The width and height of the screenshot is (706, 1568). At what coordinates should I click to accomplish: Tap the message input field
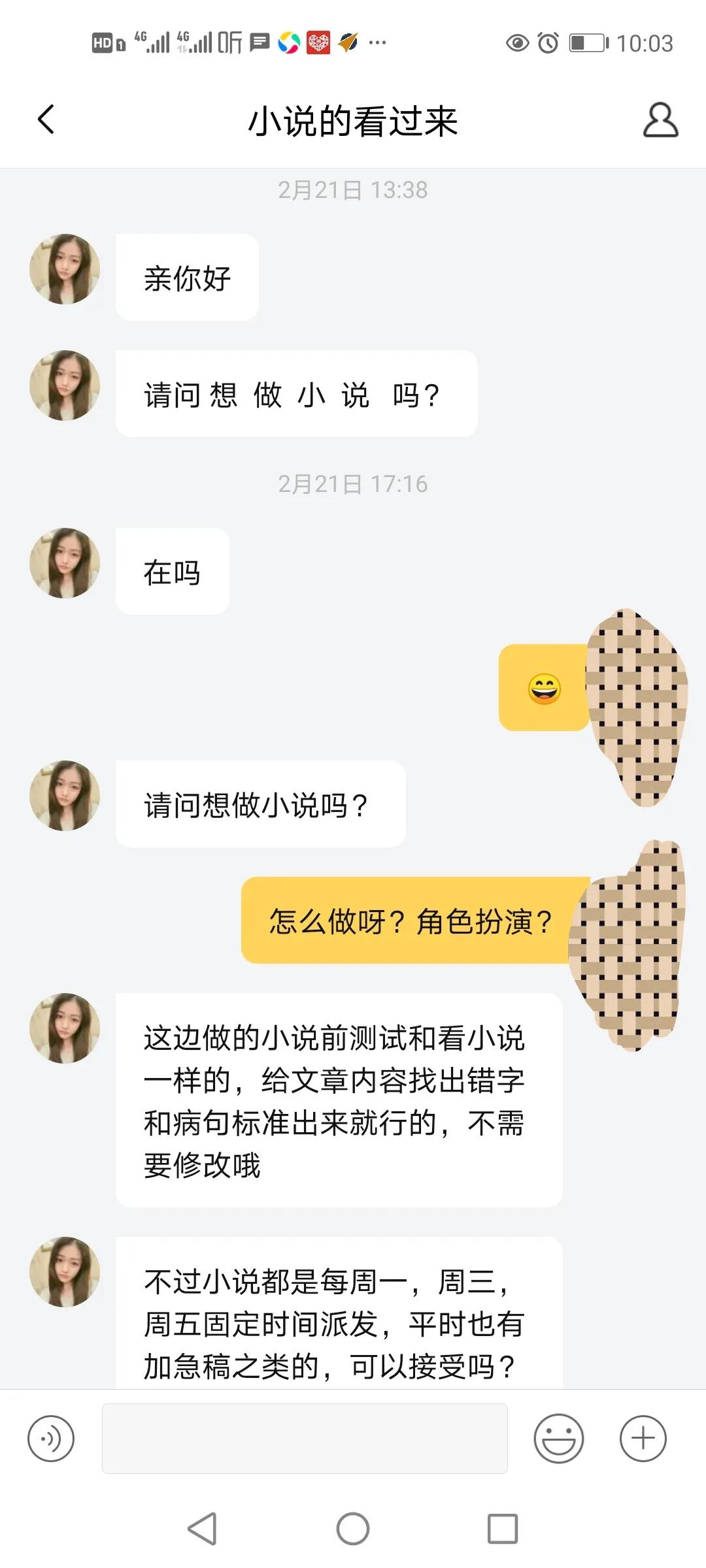click(x=304, y=1438)
